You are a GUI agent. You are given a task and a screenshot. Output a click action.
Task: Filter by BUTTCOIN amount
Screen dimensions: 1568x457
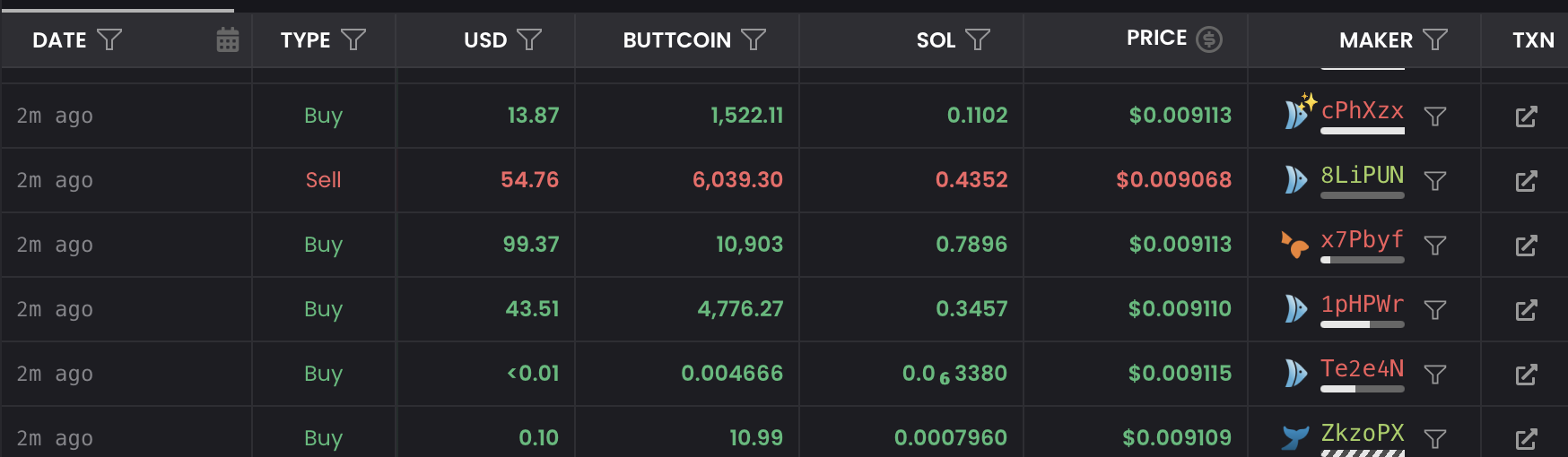(x=754, y=39)
